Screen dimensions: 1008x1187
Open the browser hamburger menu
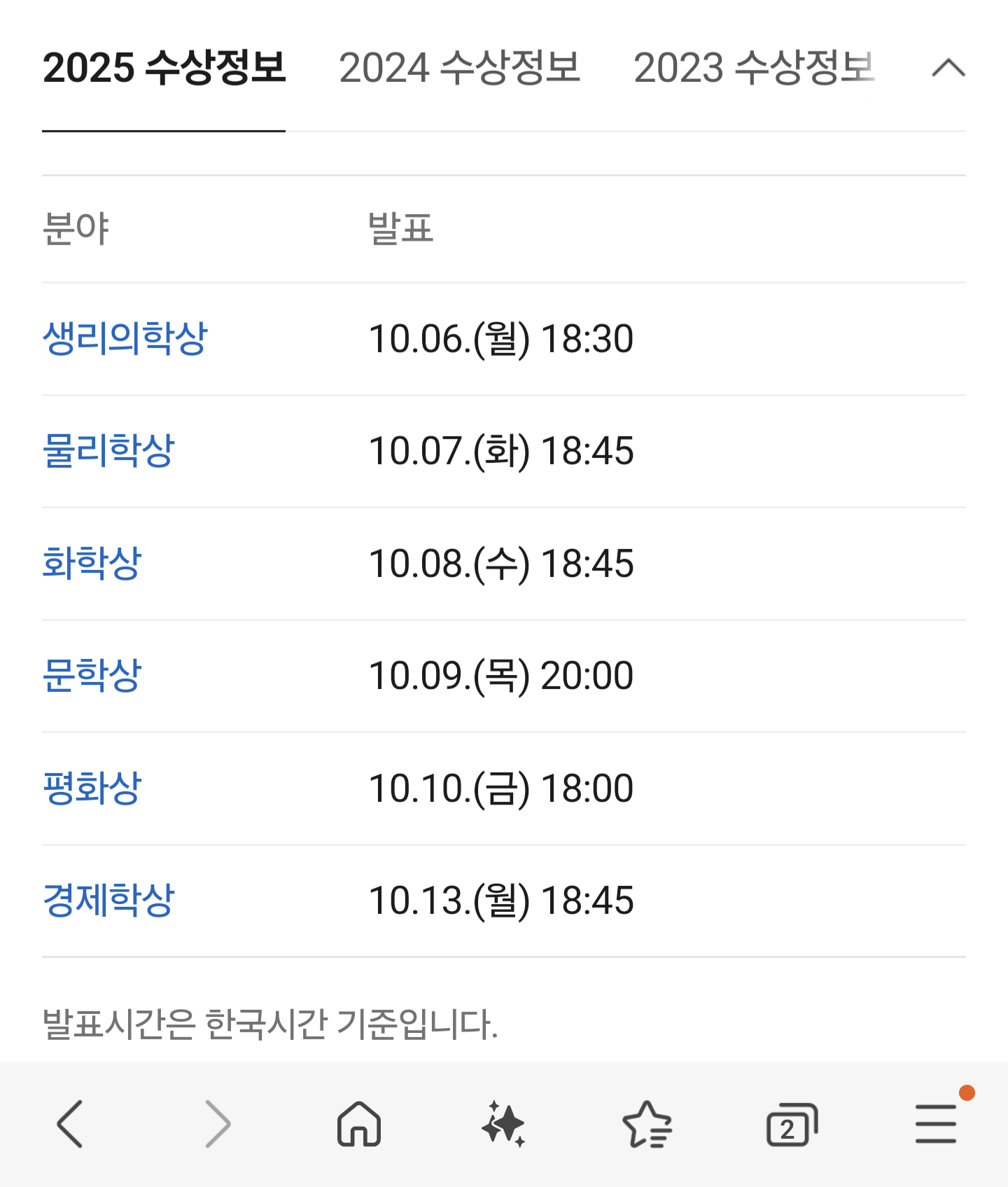pos(936,1124)
